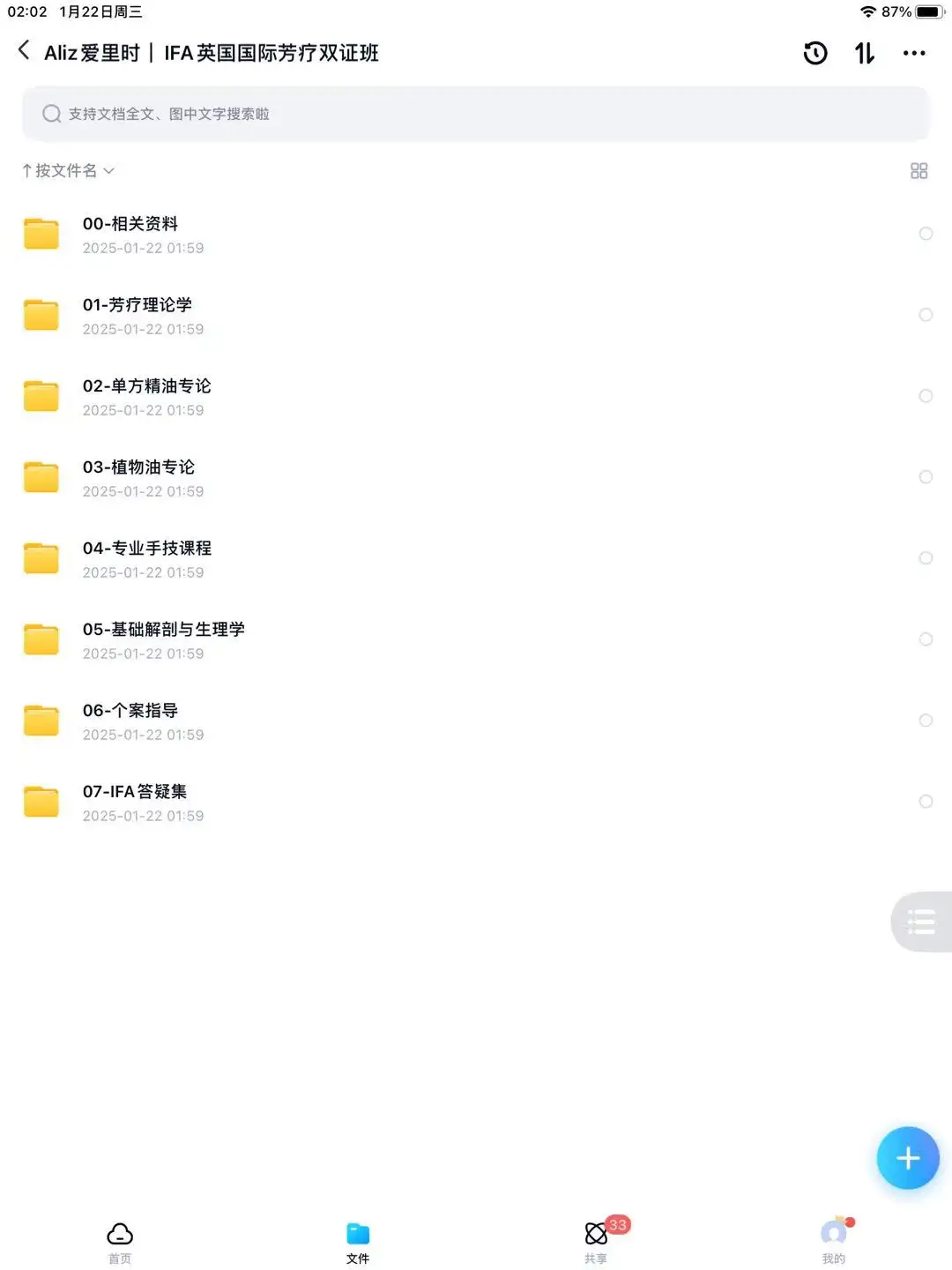Switch to the 我的 tab

coord(834,1243)
